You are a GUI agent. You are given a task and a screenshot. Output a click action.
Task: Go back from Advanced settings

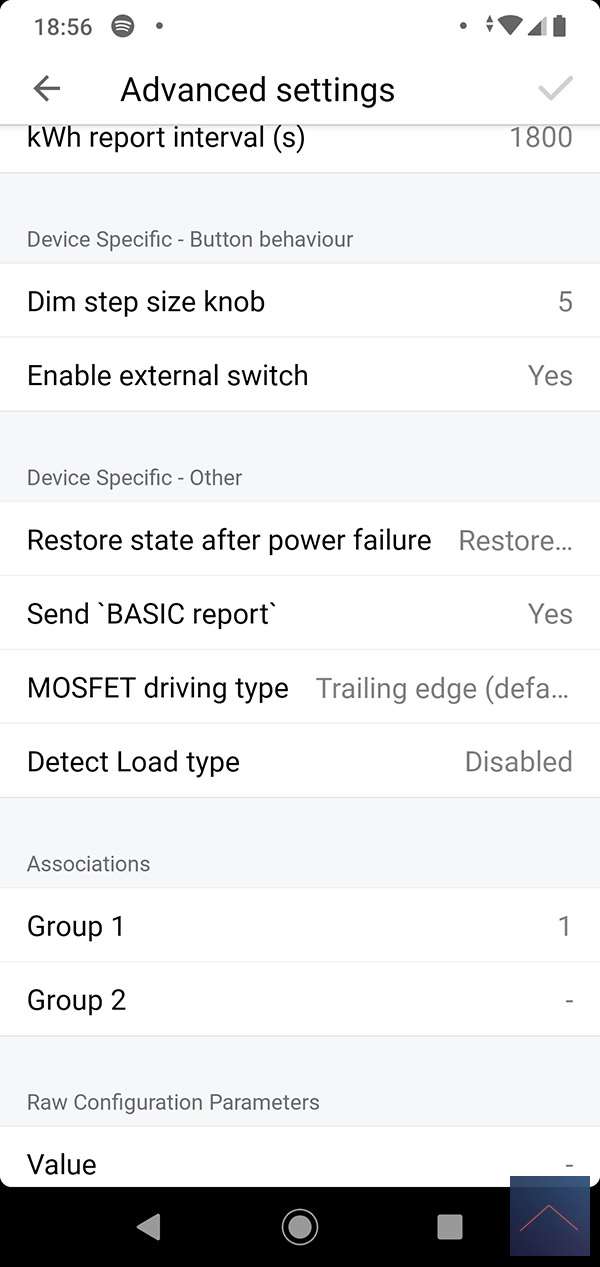coord(47,89)
